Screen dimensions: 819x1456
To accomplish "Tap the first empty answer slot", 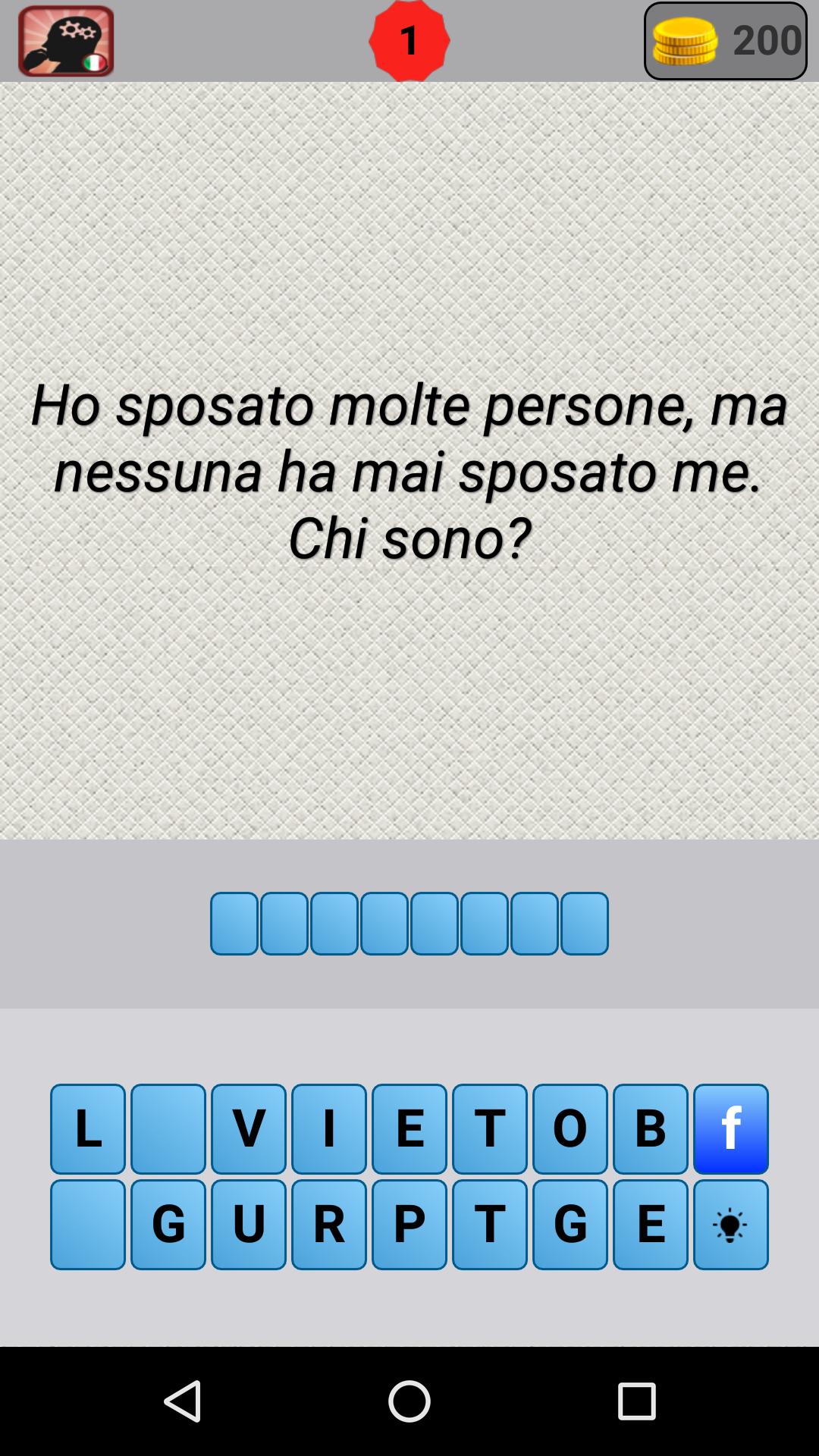I will pyautogui.click(x=234, y=923).
